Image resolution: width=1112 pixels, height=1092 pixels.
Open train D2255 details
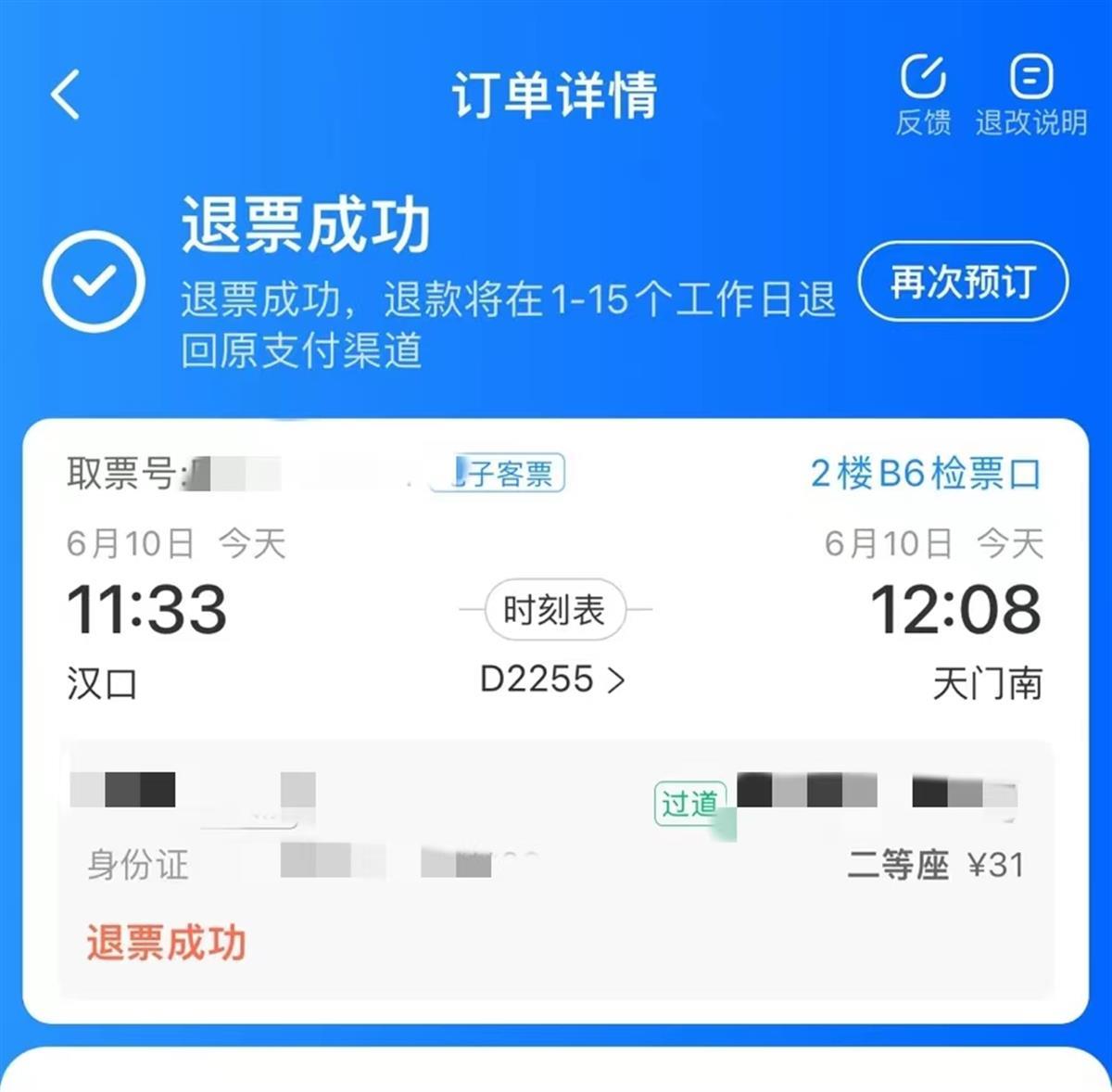coord(552,679)
